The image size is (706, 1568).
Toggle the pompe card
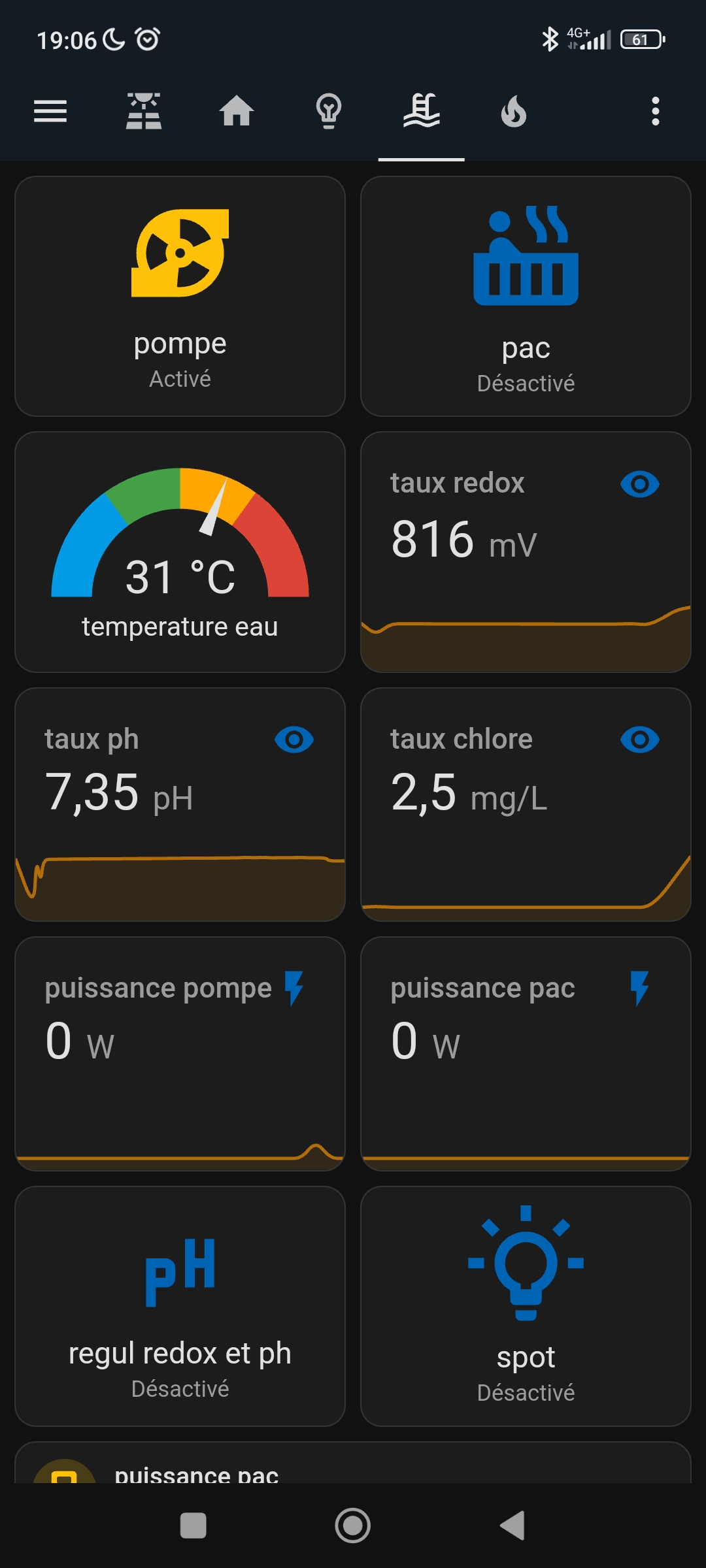180,296
